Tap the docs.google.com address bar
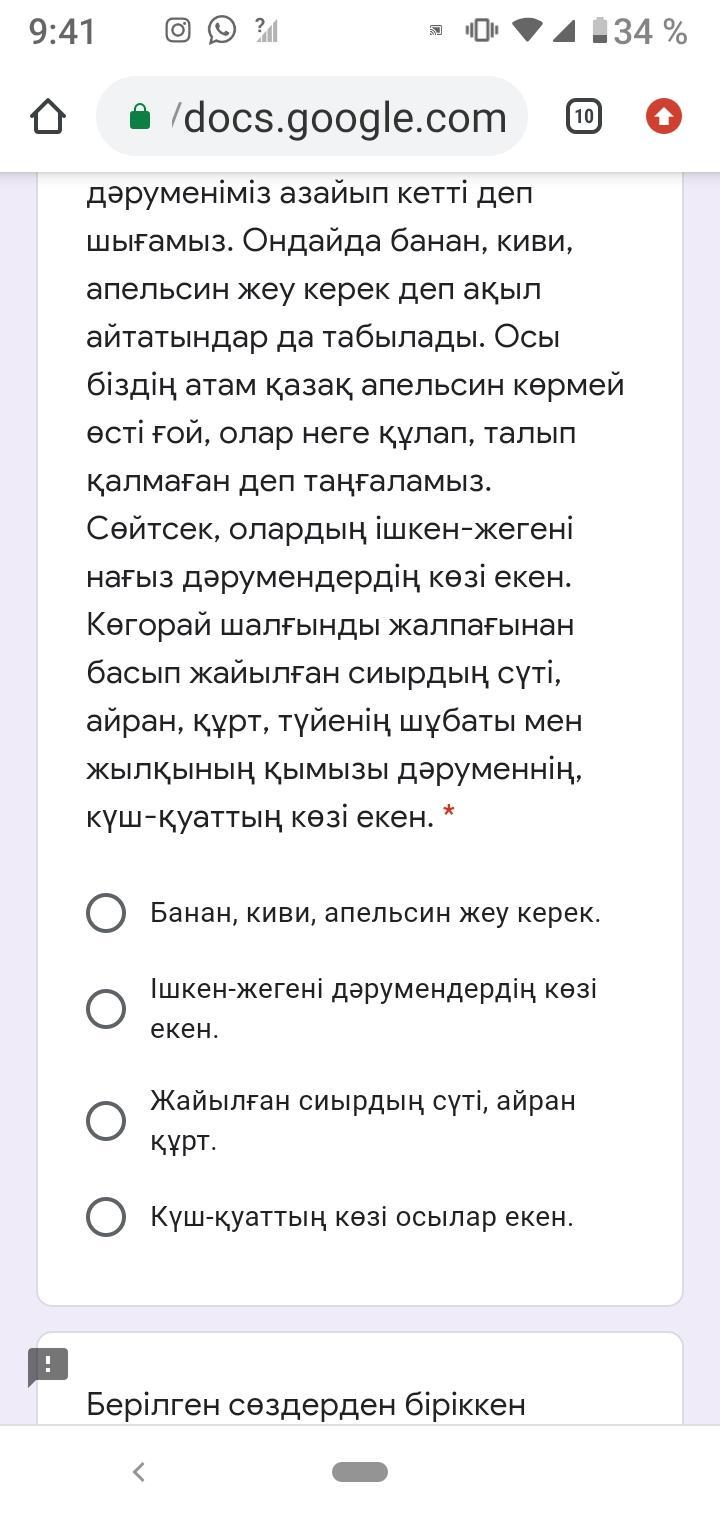Viewport: 720px width, 1520px height. [312, 117]
